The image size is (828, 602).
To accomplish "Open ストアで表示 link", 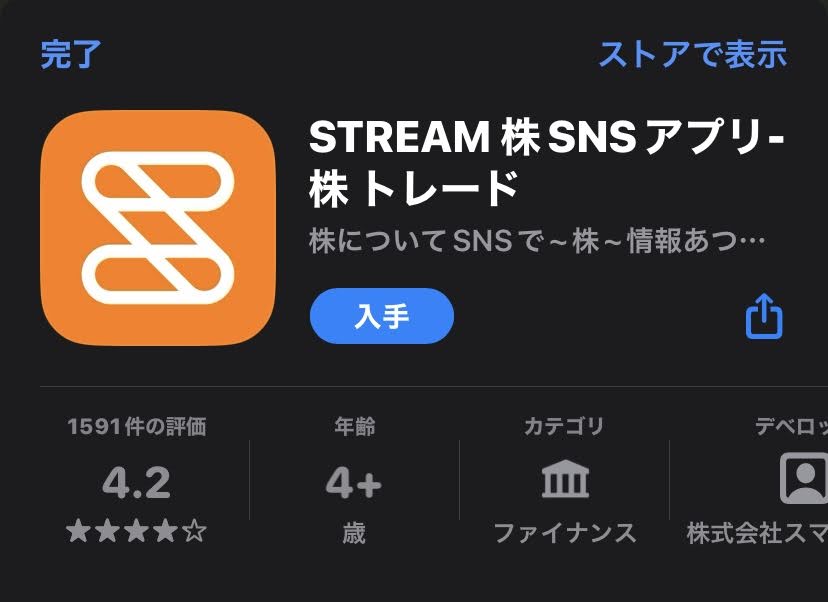I will pos(692,54).
